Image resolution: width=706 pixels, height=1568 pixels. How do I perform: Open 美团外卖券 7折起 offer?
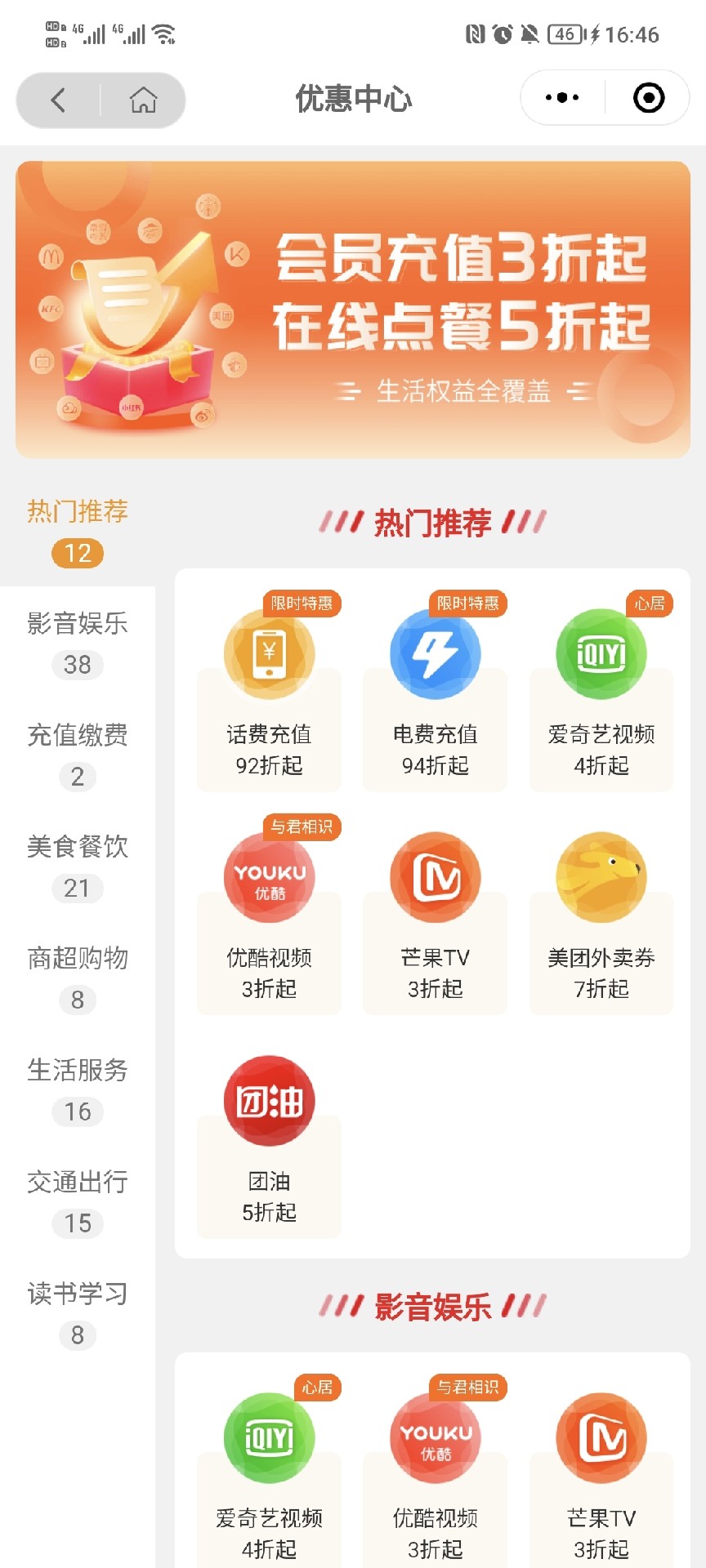tap(601, 917)
